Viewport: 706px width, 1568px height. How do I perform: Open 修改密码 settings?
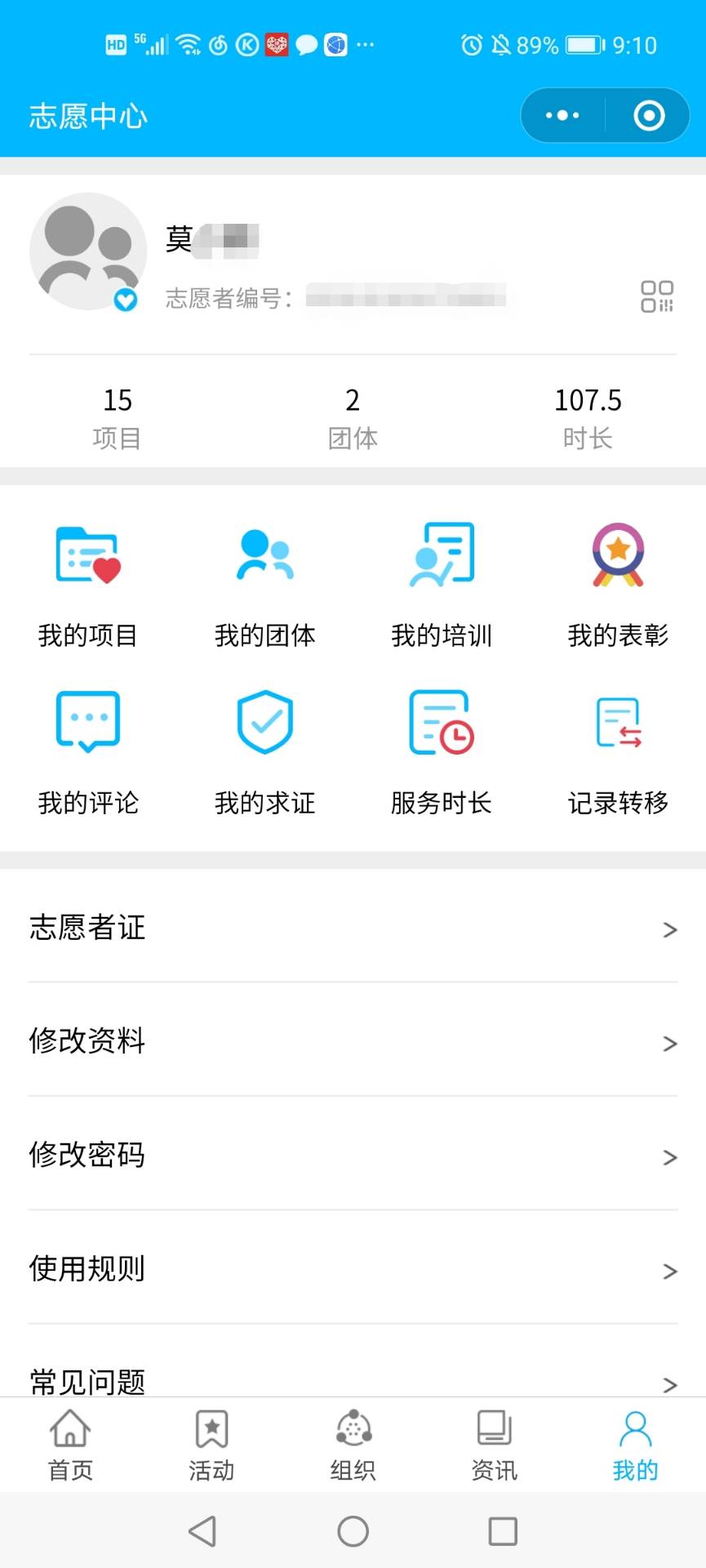[x=353, y=1155]
